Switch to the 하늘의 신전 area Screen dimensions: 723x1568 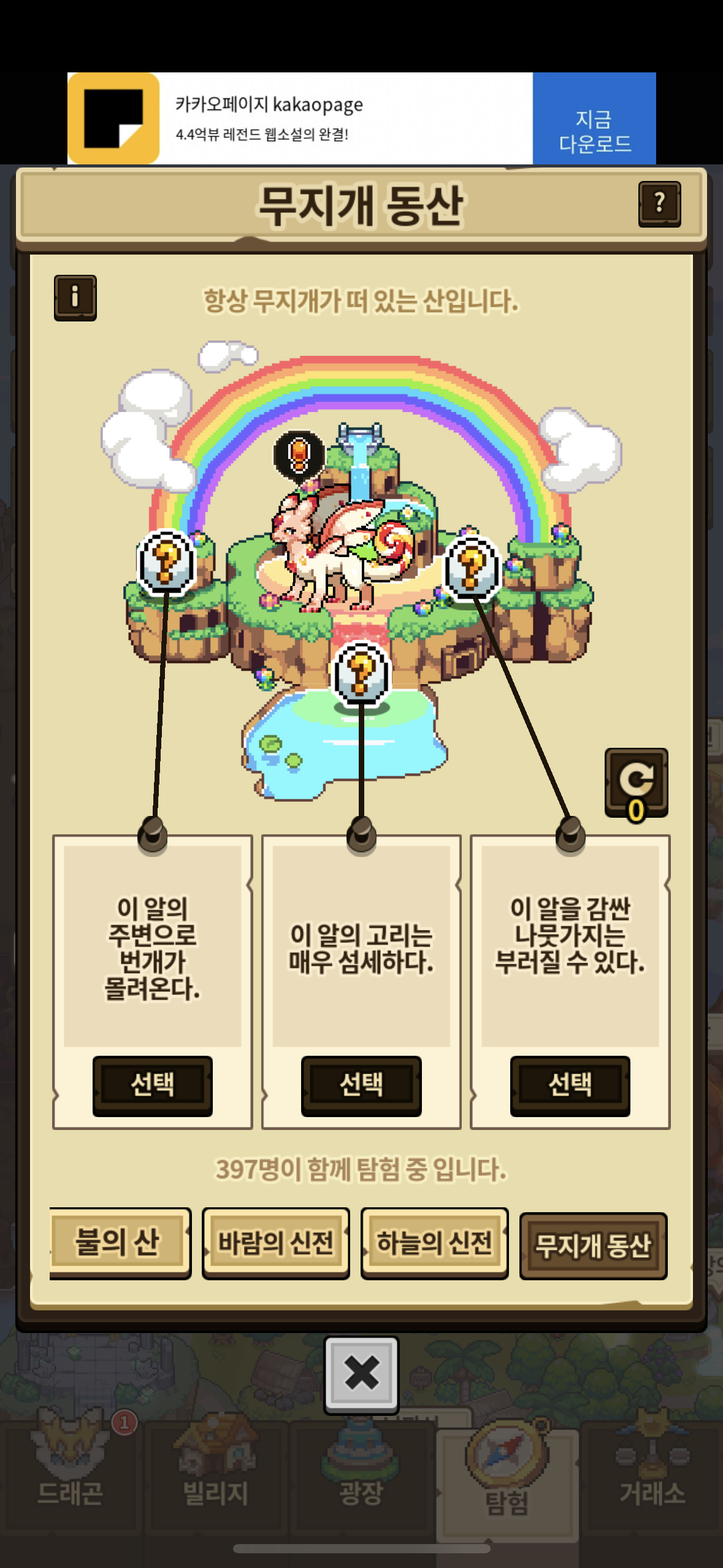pos(435,1243)
